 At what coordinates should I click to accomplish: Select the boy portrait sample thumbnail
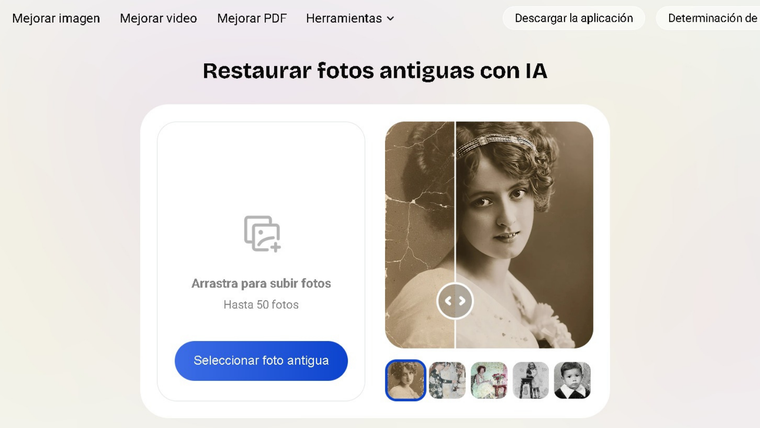point(572,381)
